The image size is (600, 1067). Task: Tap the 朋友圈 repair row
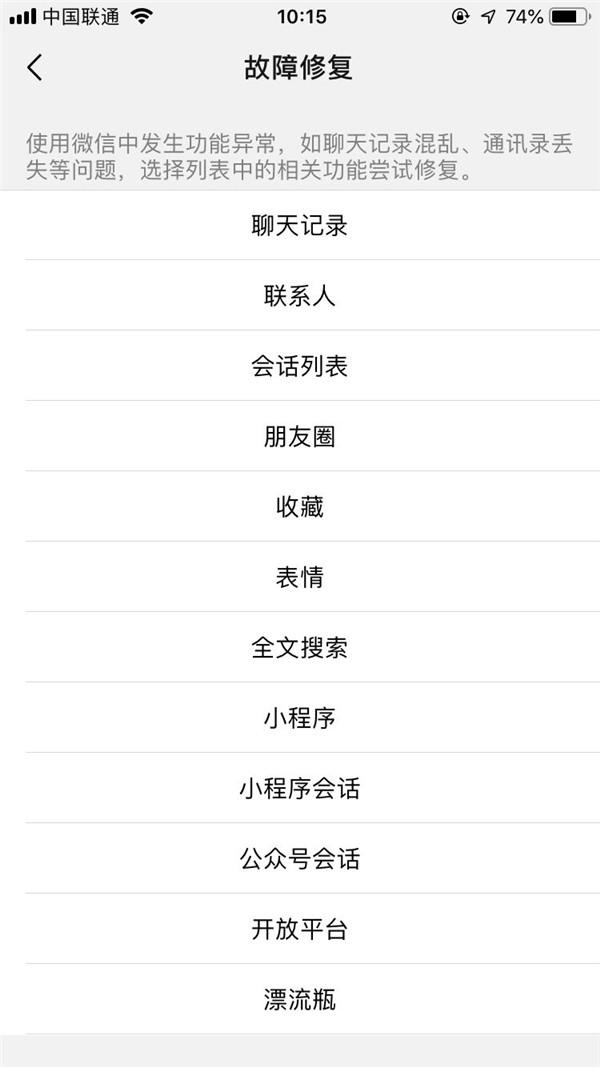pos(300,437)
